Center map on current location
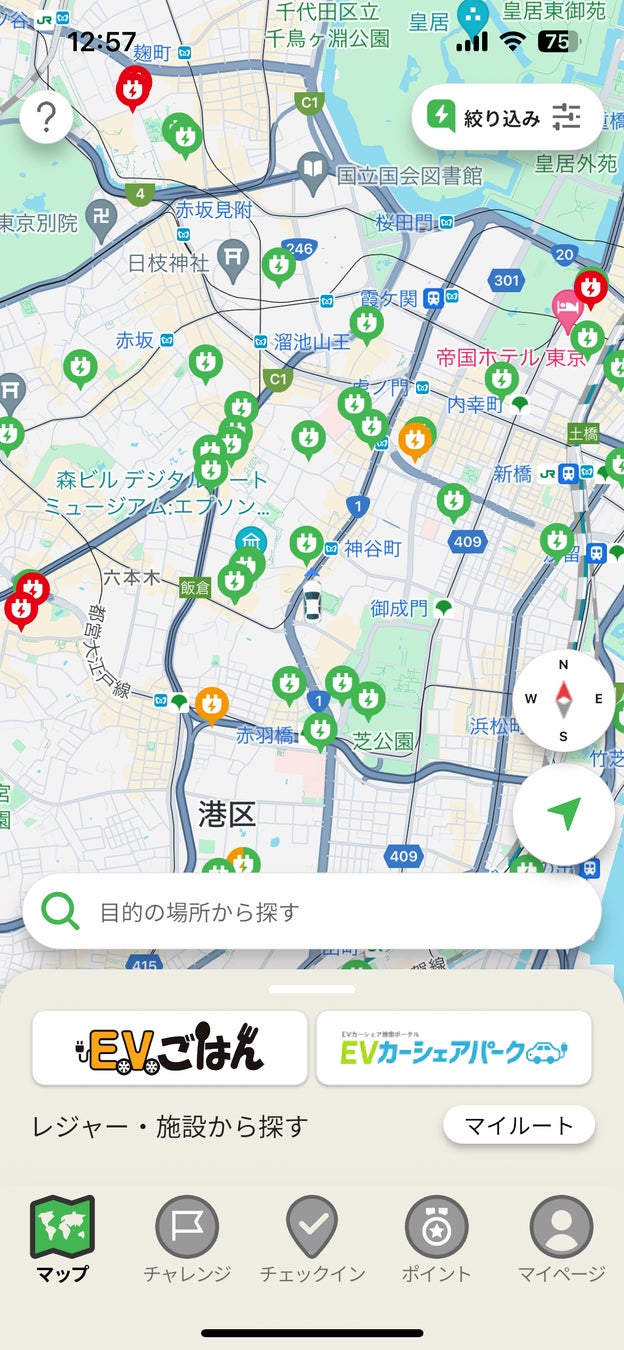Image resolution: width=624 pixels, height=1350 pixels. (564, 814)
